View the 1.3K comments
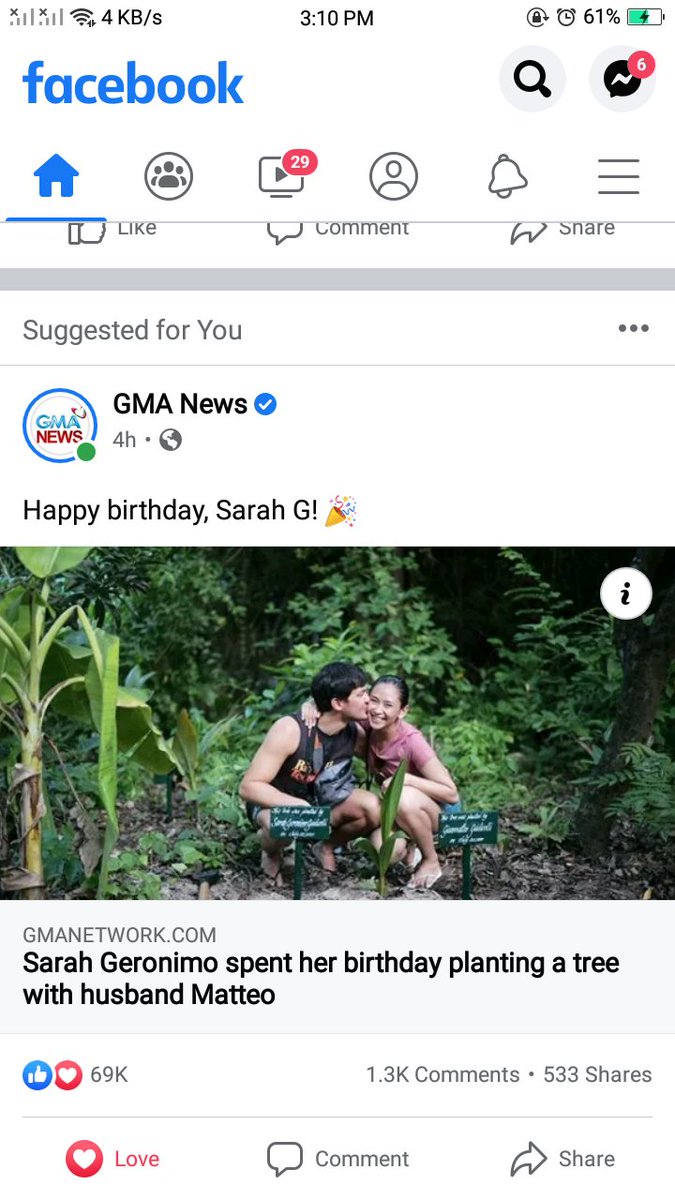This screenshot has width=675, height=1200. (x=443, y=1075)
